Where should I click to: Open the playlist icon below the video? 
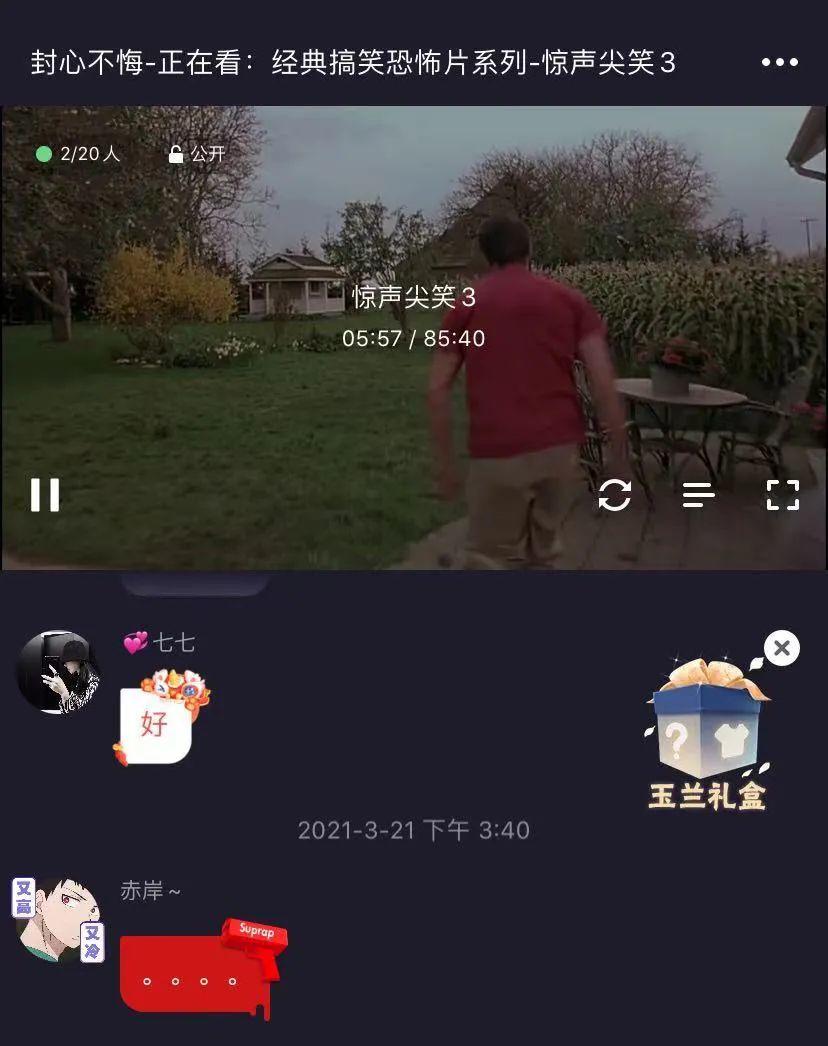point(700,494)
